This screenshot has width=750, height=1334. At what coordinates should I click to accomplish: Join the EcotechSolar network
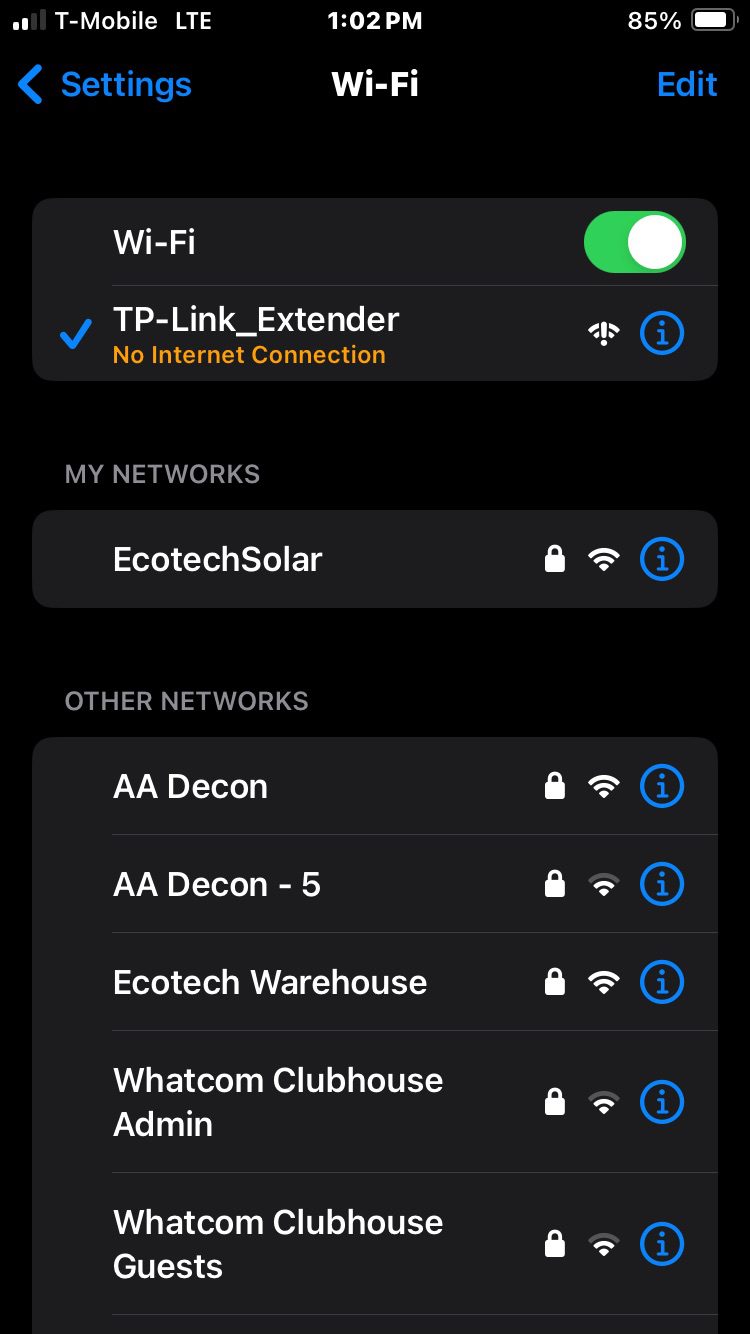(375, 559)
